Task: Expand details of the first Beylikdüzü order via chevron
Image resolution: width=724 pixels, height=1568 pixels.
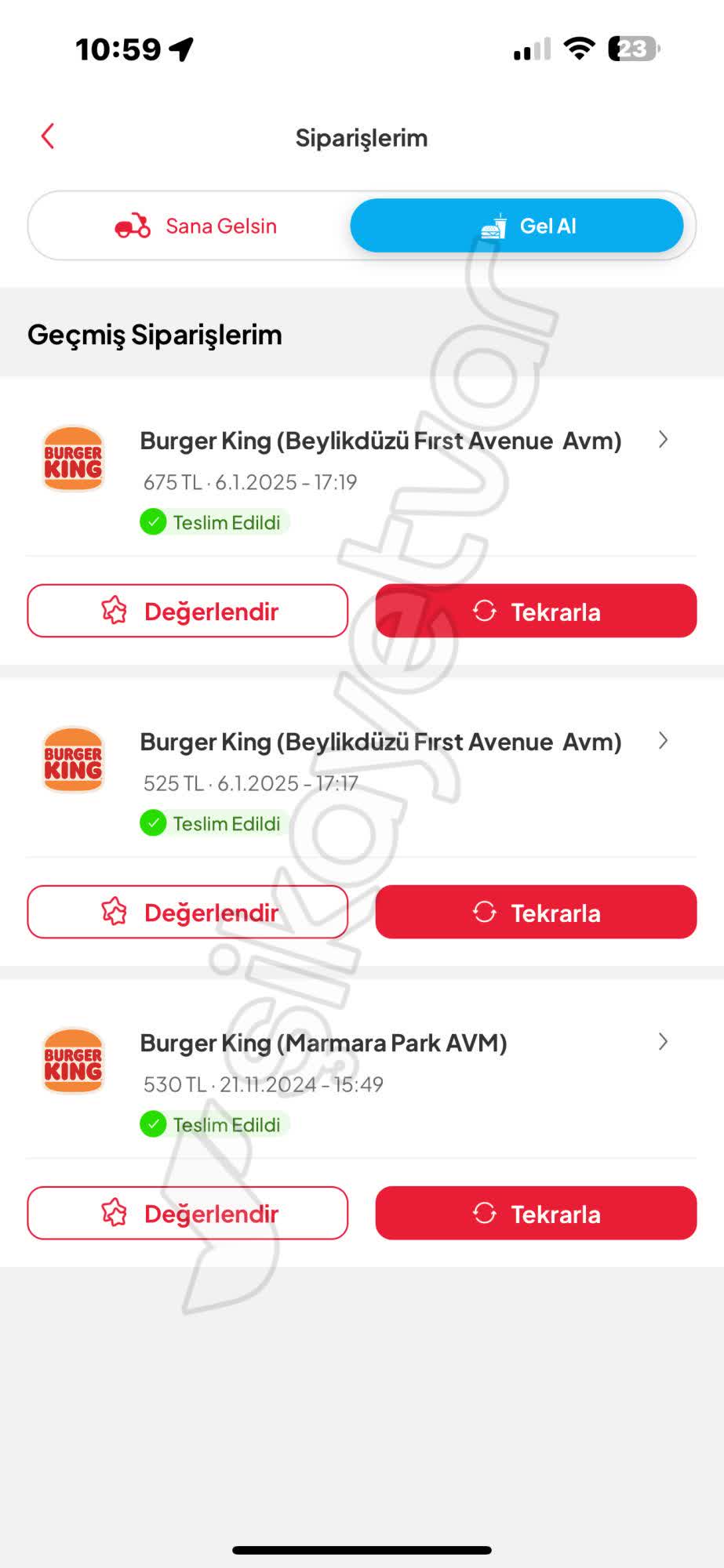Action: point(663,440)
